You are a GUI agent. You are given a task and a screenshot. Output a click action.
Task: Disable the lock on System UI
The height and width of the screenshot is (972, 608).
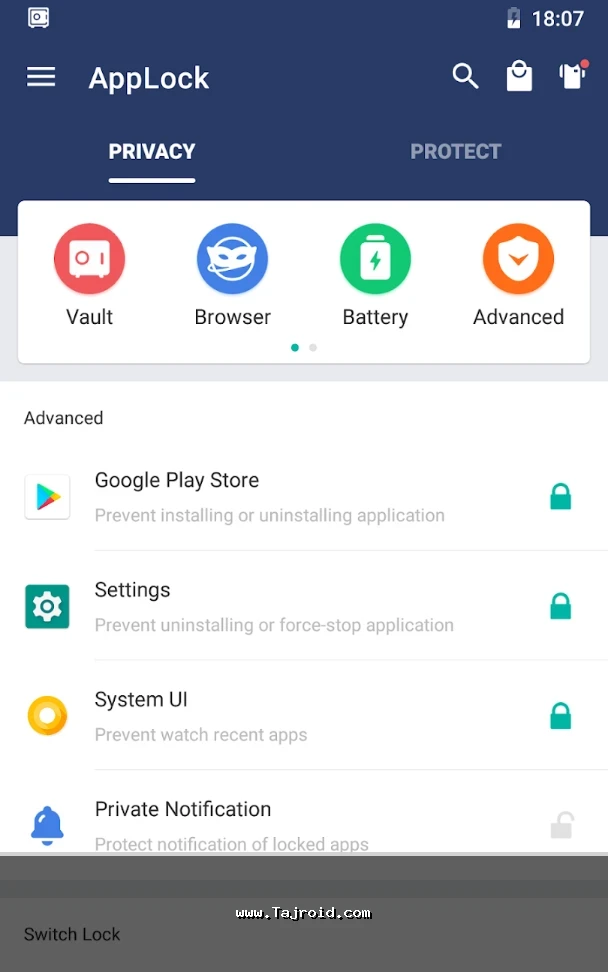[x=560, y=716]
